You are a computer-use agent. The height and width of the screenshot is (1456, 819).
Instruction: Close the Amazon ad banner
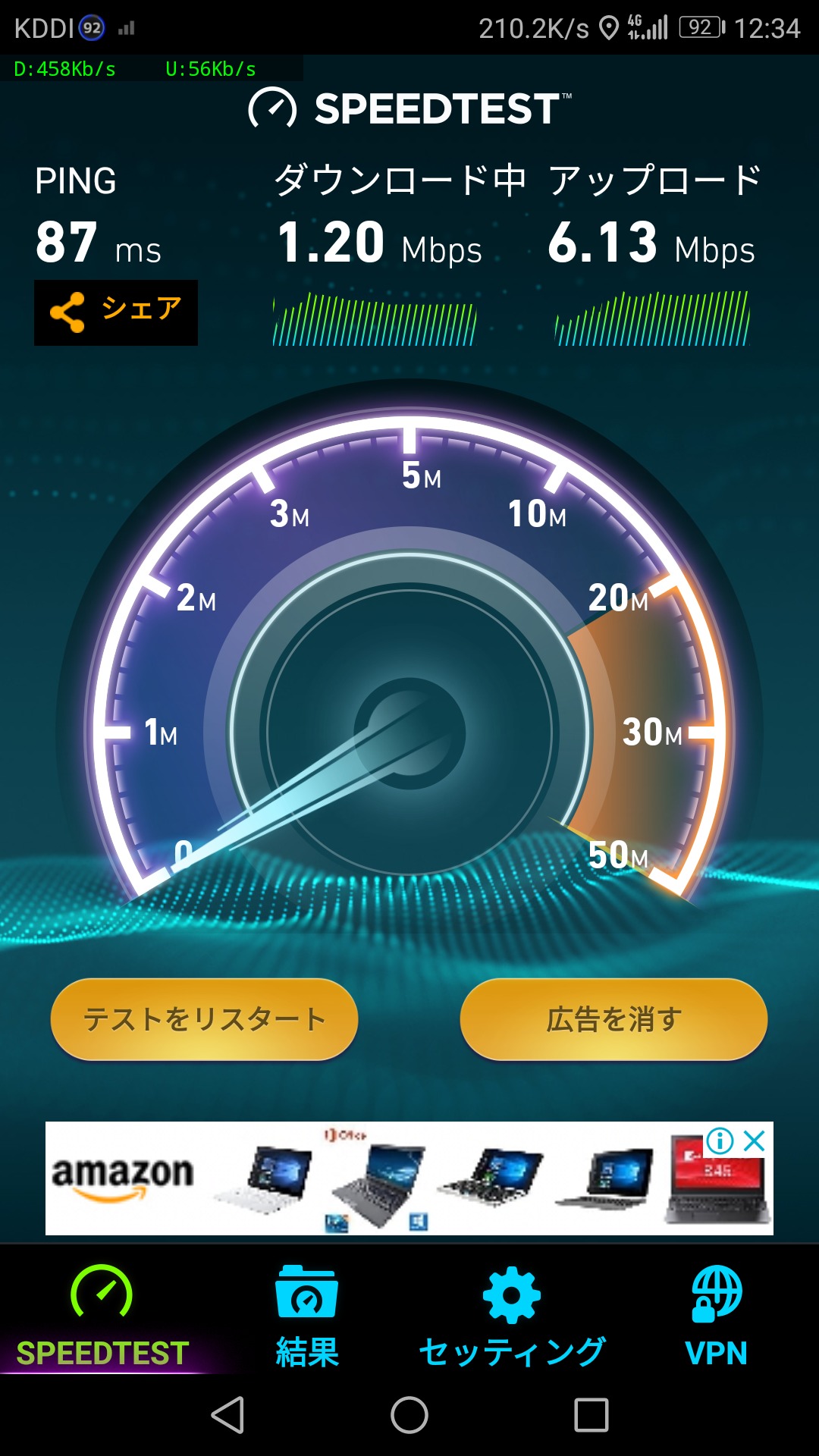(755, 1140)
